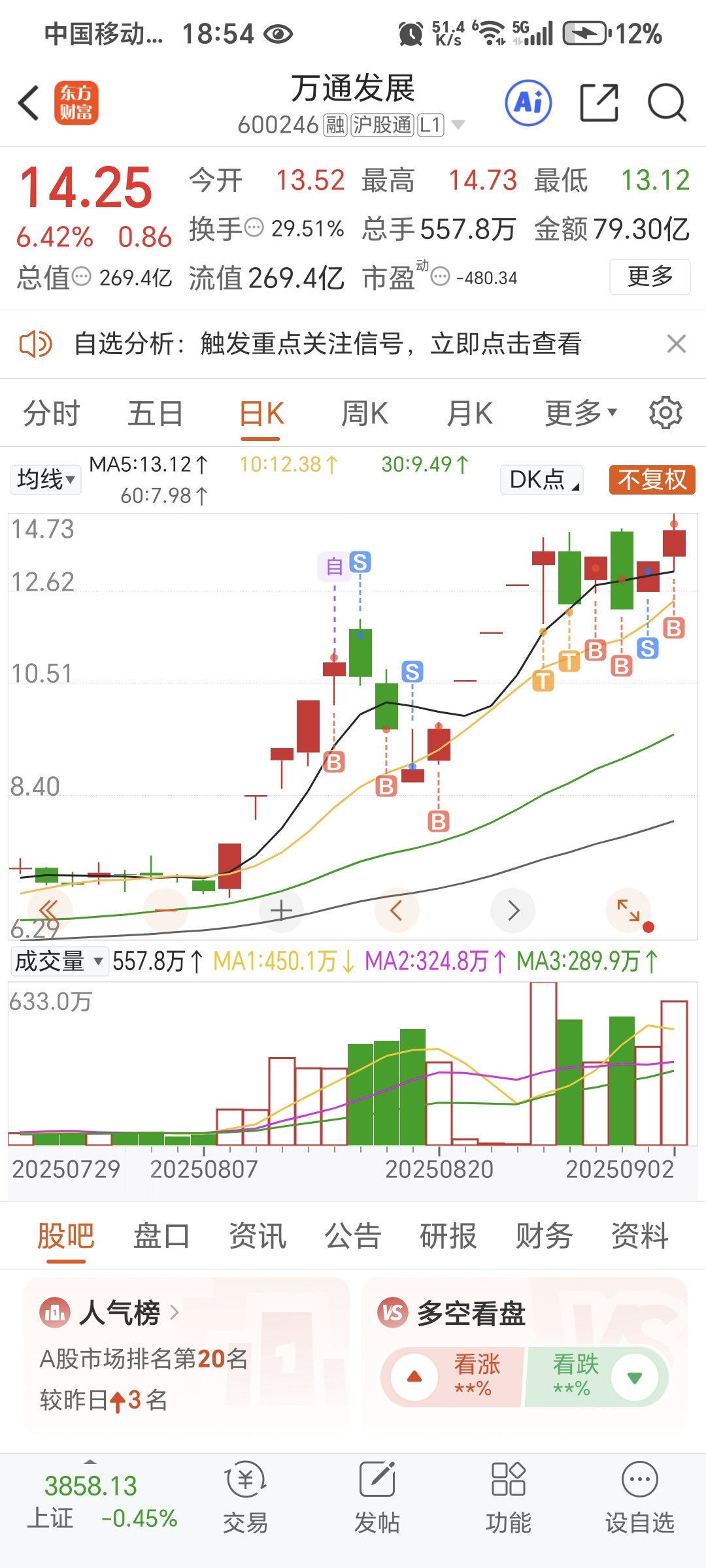Open chart settings gear icon
This screenshot has width=706, height=1568.
pos(665,413)
